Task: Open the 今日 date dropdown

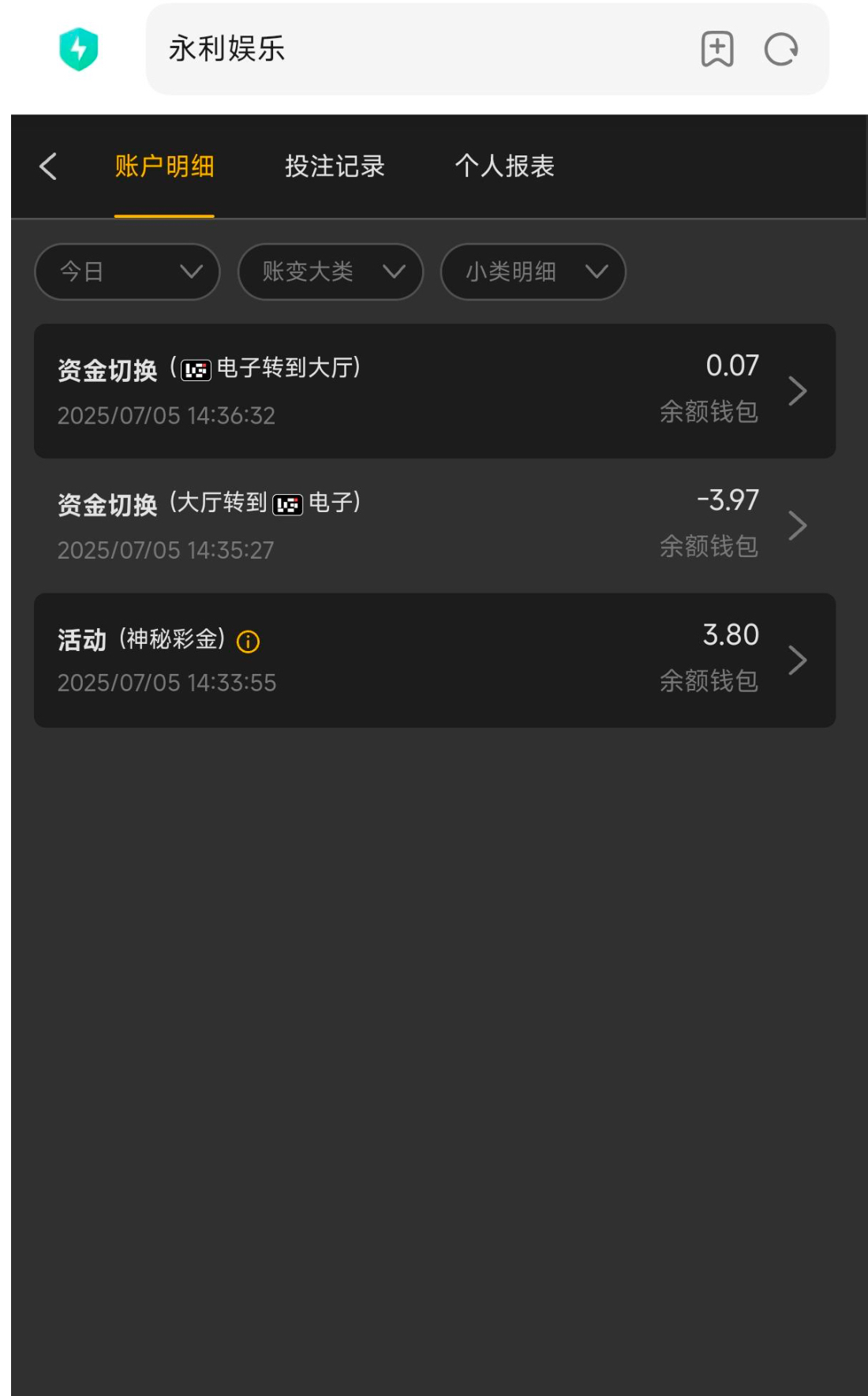Action: [x=127, y=271]
